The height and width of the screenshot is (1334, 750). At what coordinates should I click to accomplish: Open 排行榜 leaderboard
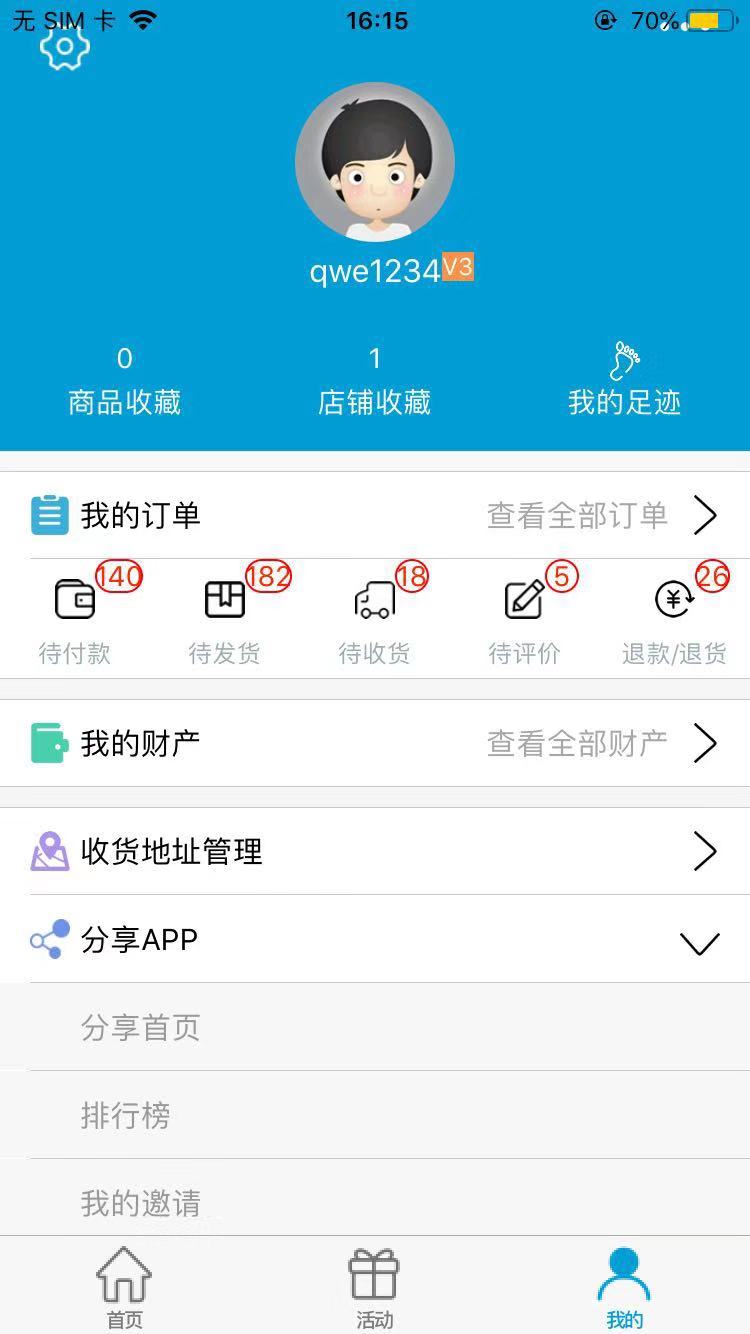click(x=126, y=1115)
